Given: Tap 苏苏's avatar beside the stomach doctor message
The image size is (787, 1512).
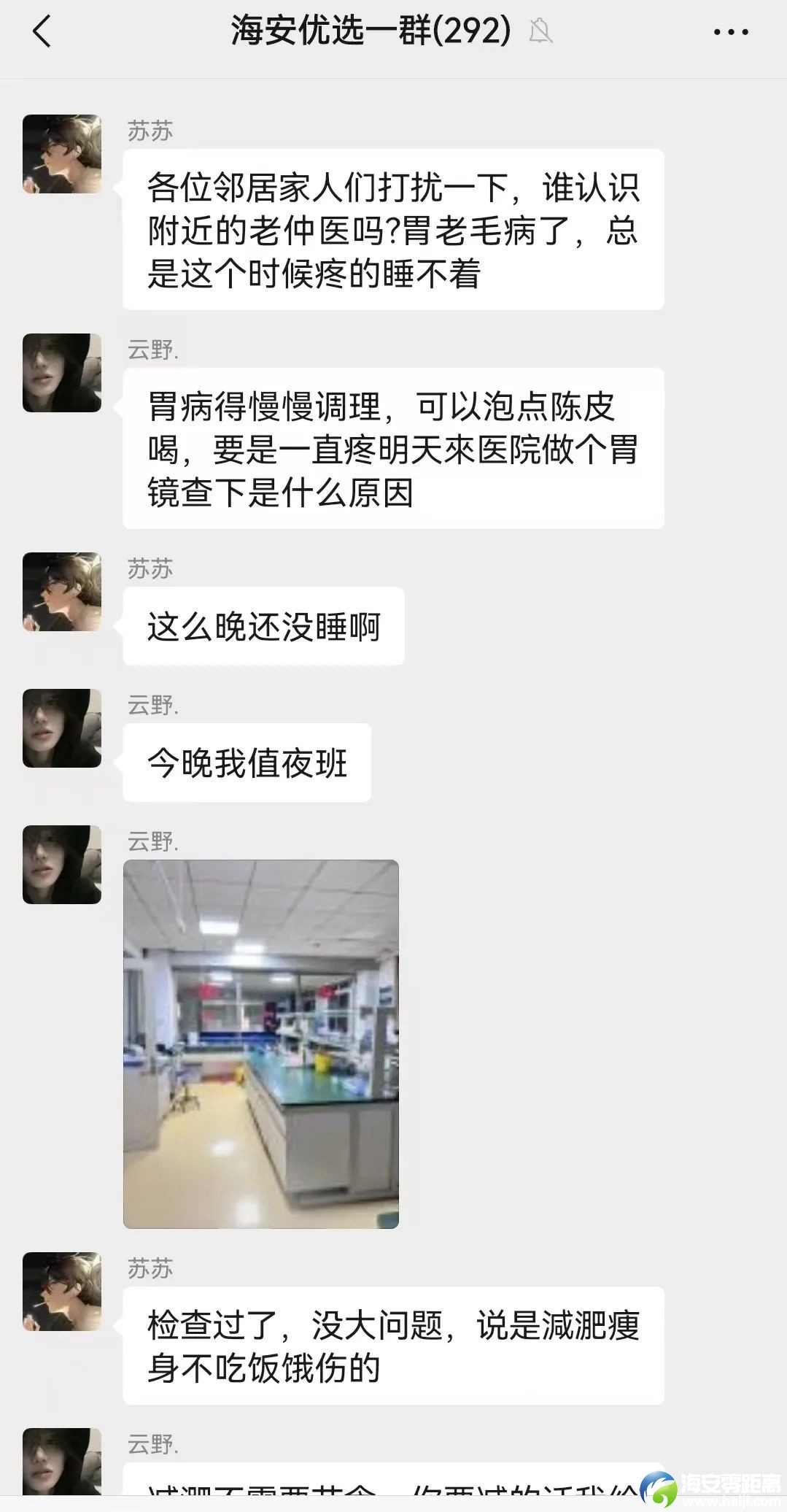Looking at the screenshot, I should tap(62, 154).
